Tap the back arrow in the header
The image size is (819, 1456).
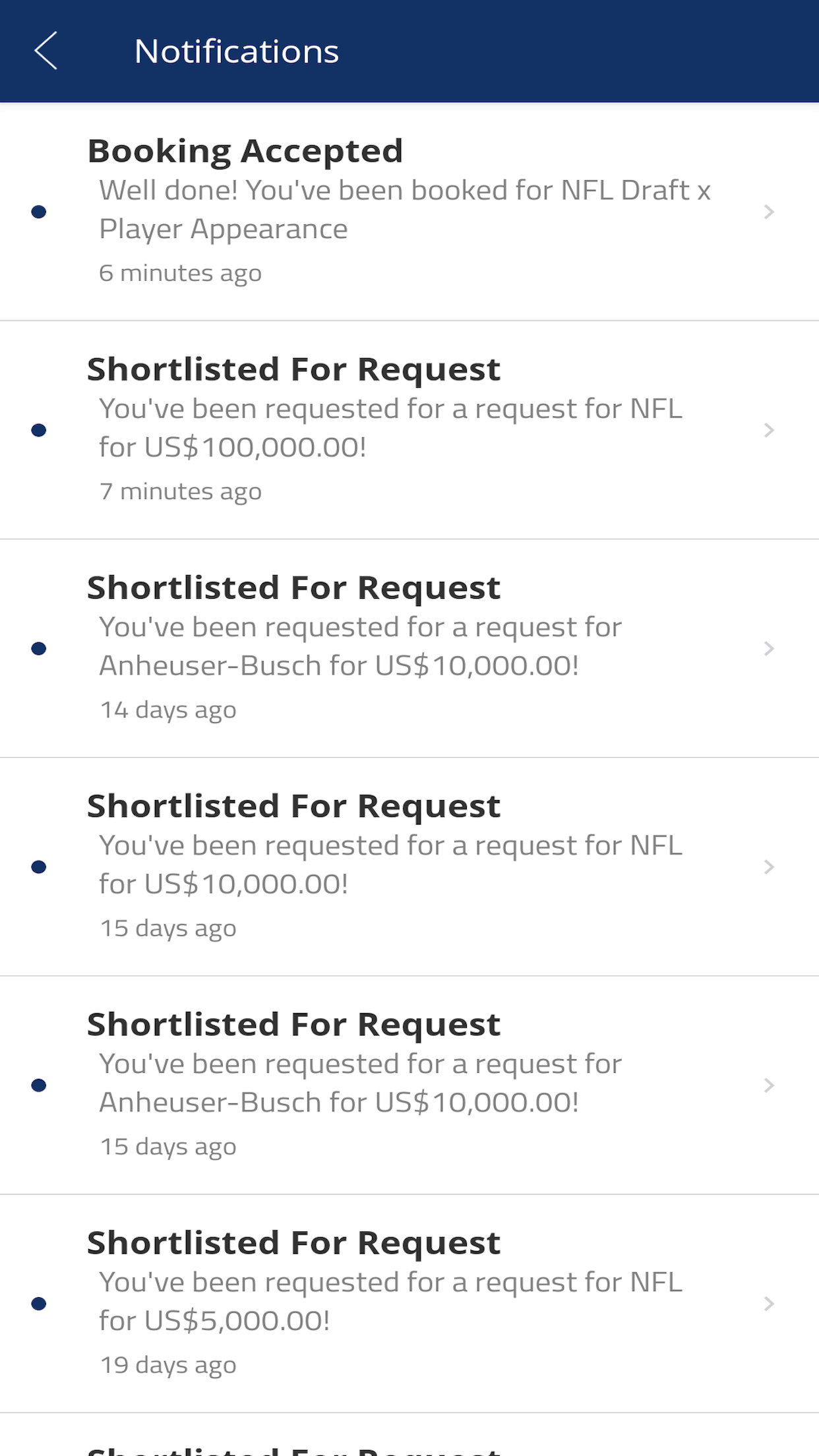click(x=46, y=50)
